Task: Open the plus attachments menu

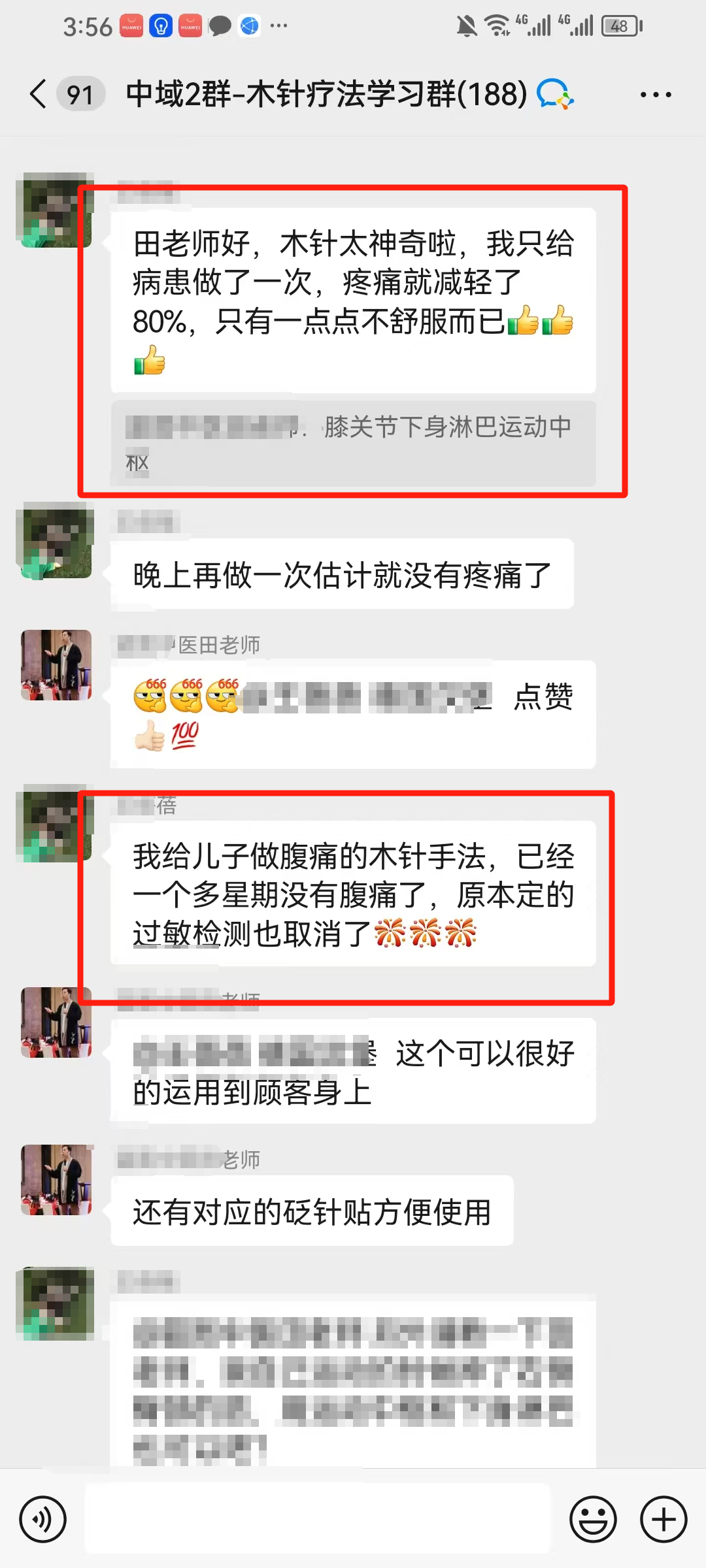Action: point(663,1519)
